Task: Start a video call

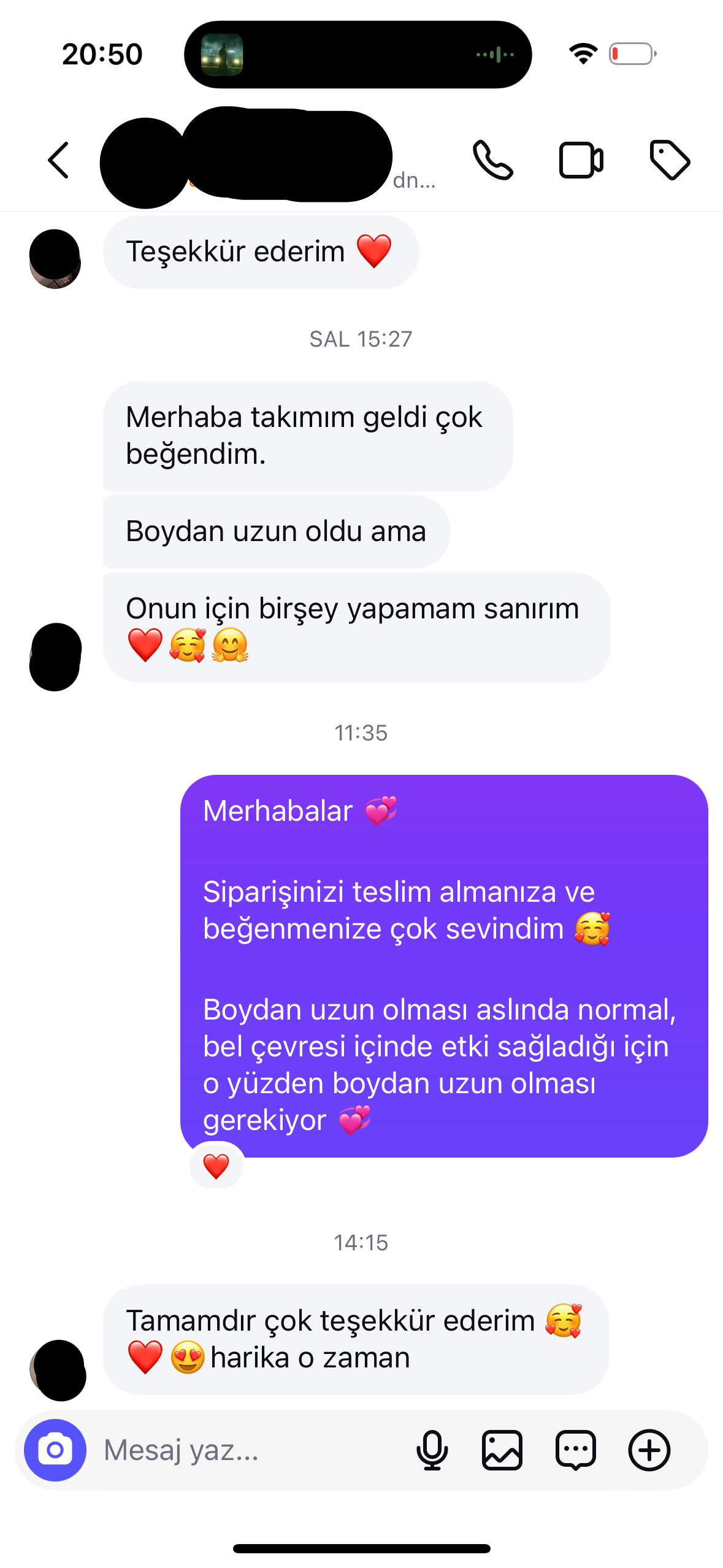Action: 581,161
